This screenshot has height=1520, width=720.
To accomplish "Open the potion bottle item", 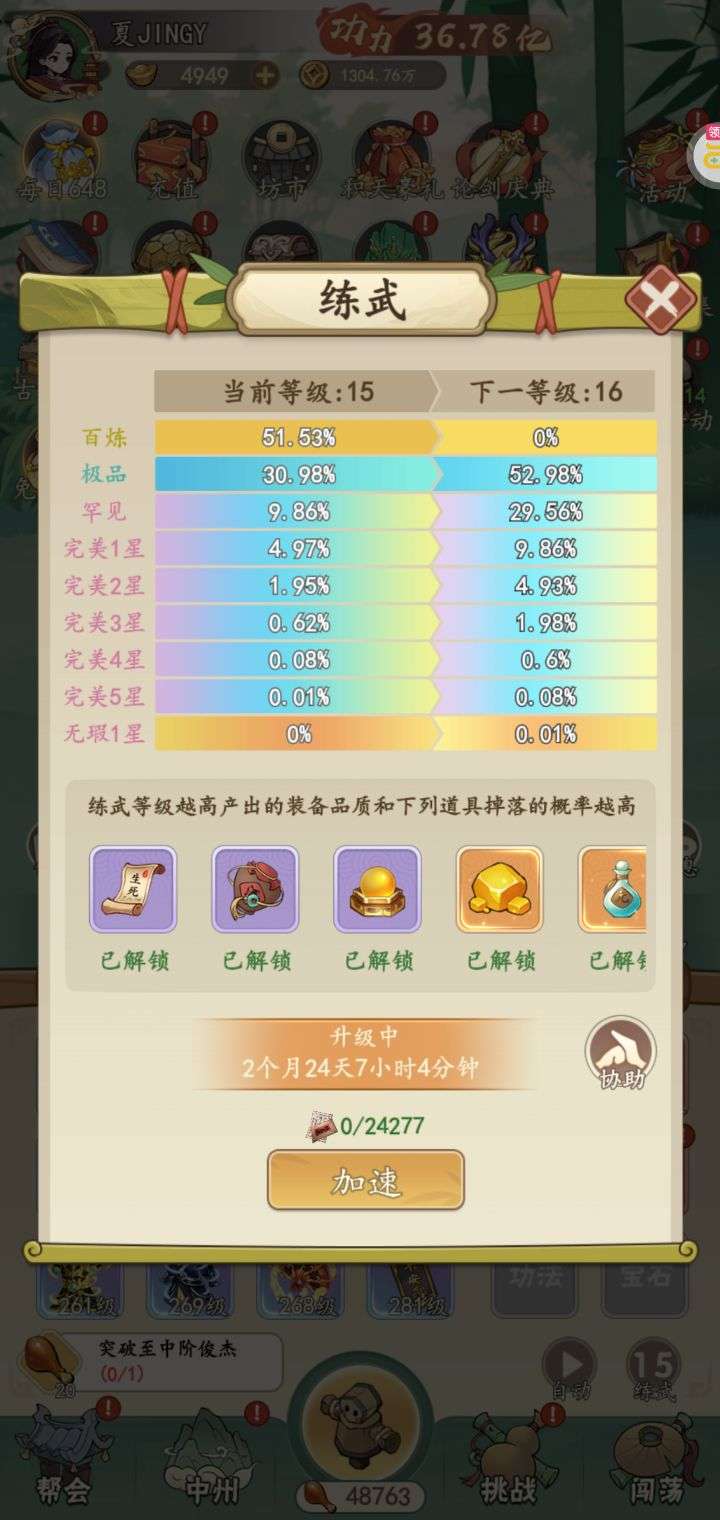I will (612, 889).
